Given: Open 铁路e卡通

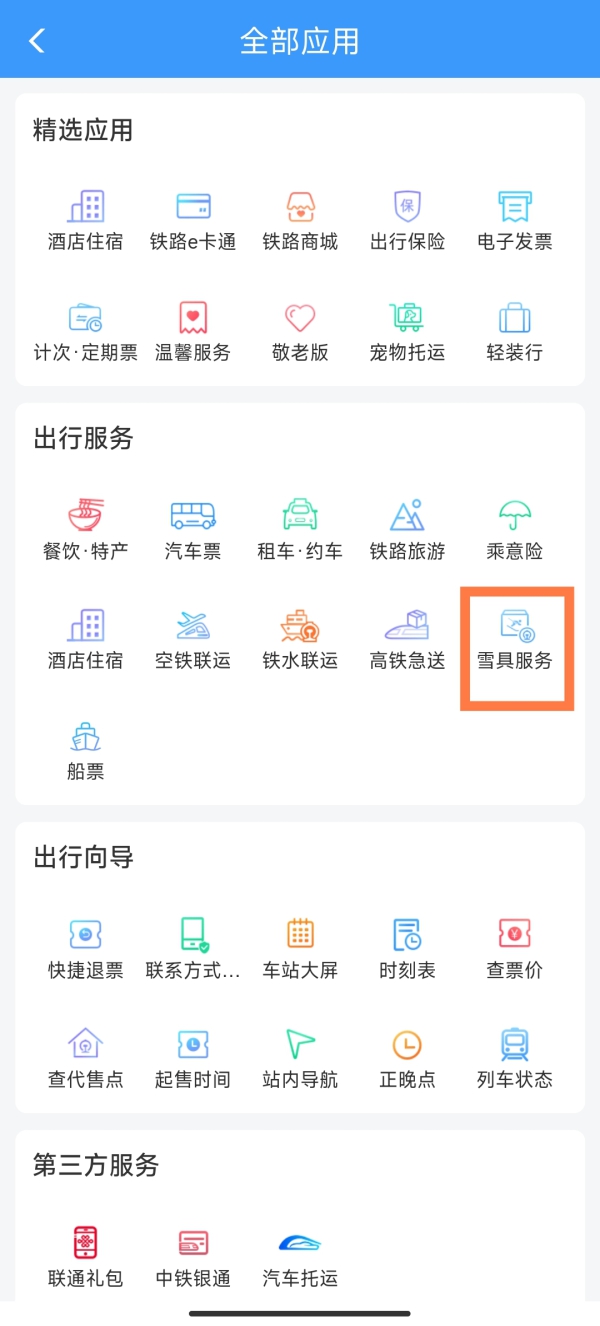Looking at the screenshot, I should (x=193, y=221).
